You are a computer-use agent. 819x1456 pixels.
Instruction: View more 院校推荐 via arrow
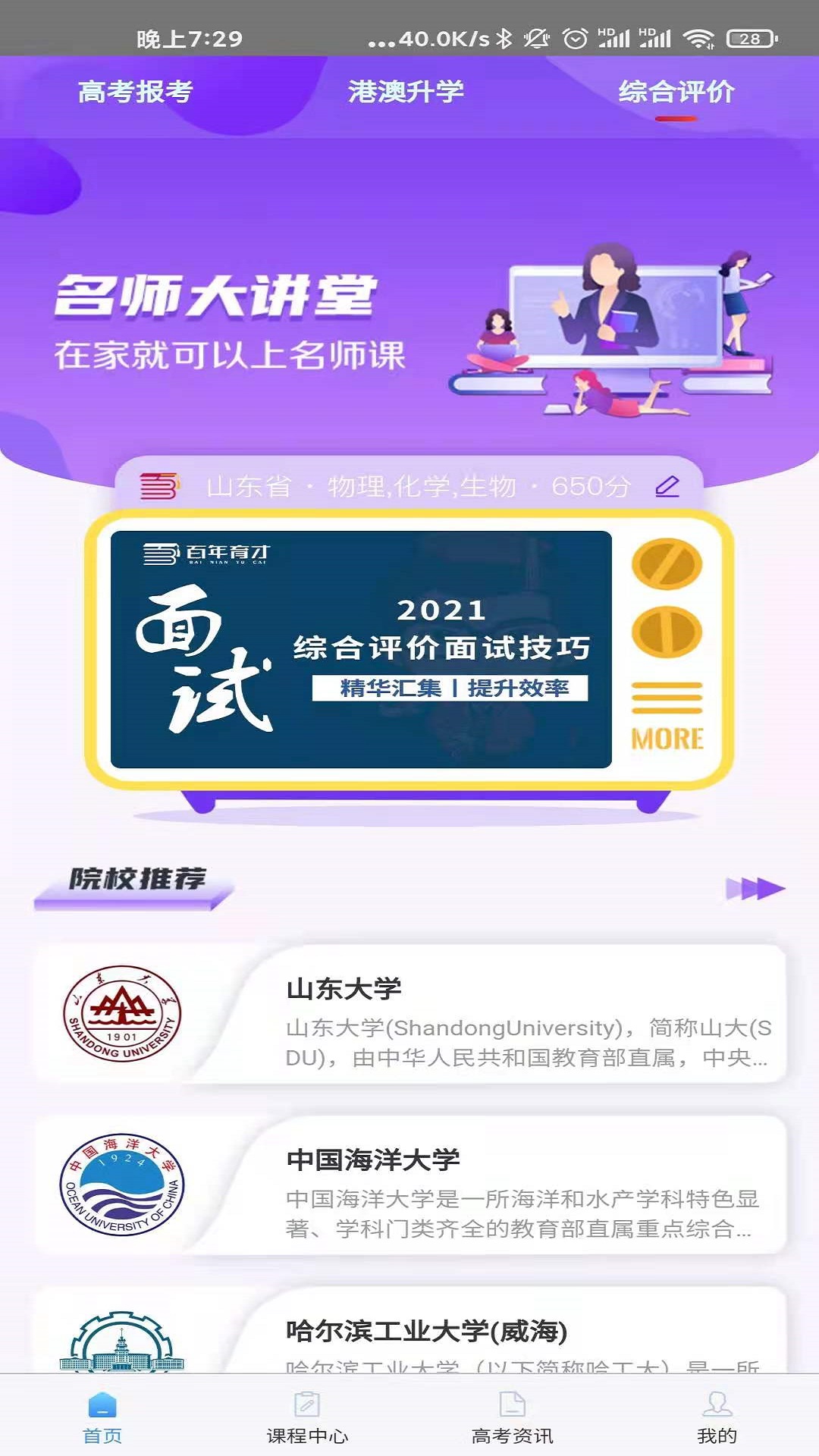(x=755, y=888)
